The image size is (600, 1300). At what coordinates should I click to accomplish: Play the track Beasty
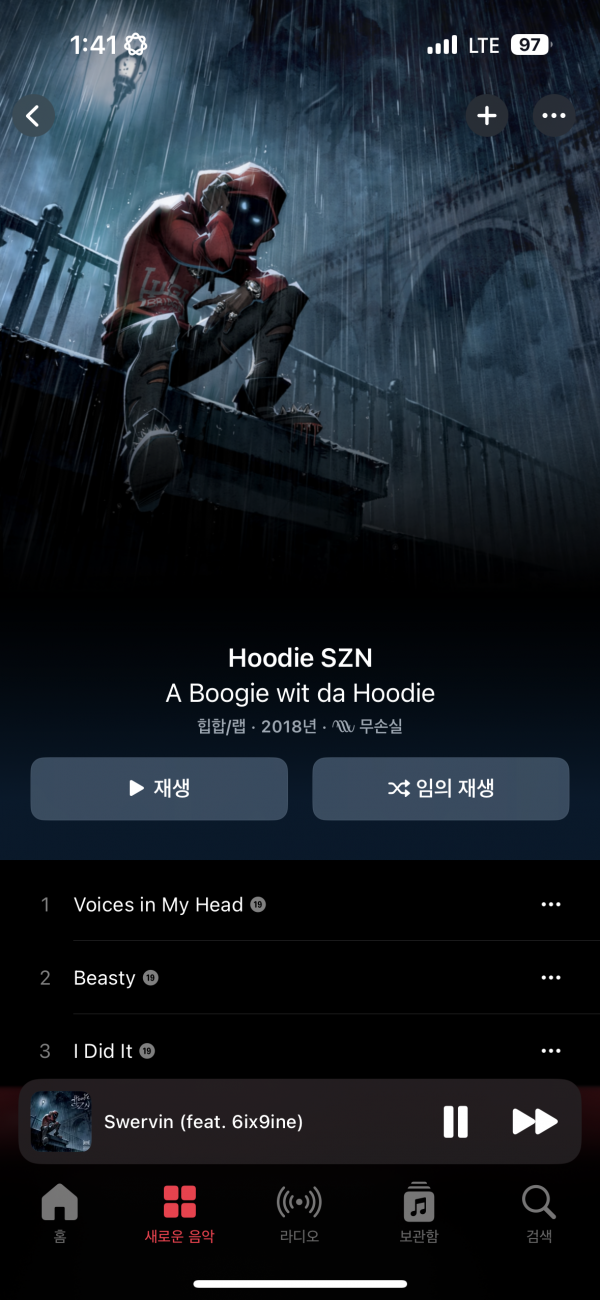pos(104,978)
